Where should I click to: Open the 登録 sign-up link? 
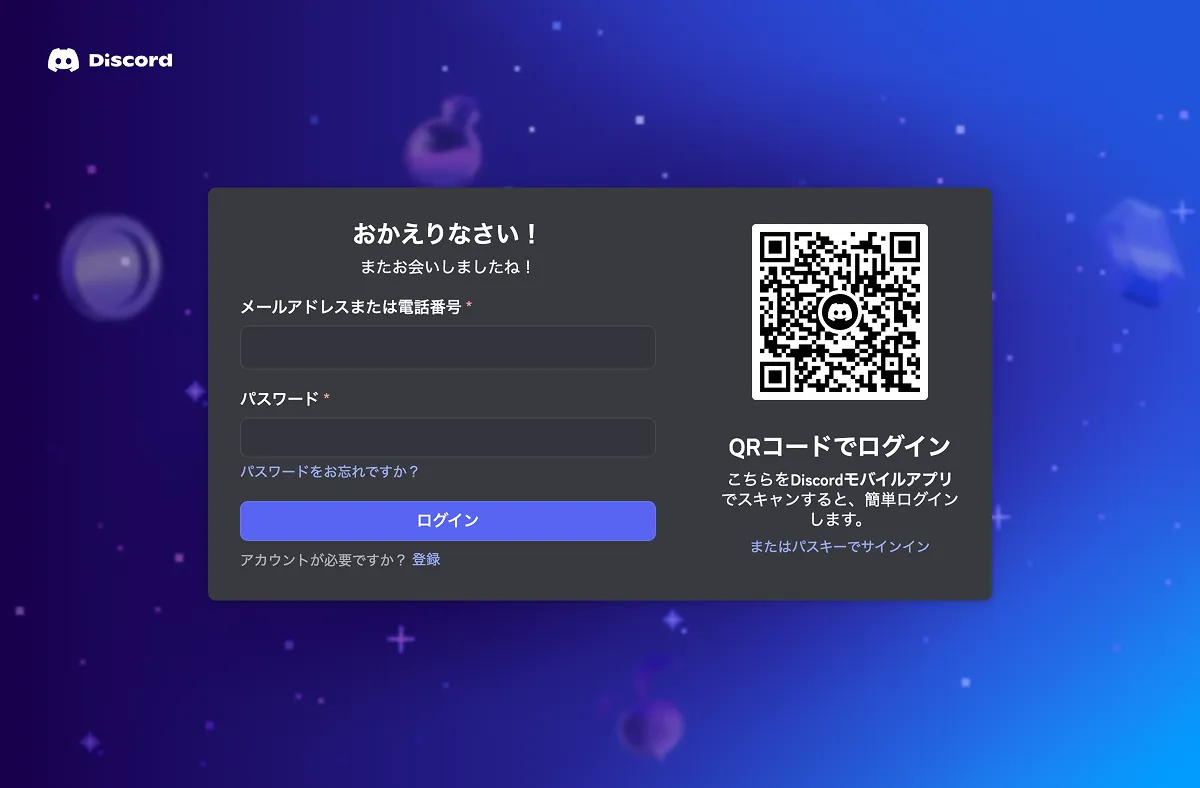click(426, 559)
